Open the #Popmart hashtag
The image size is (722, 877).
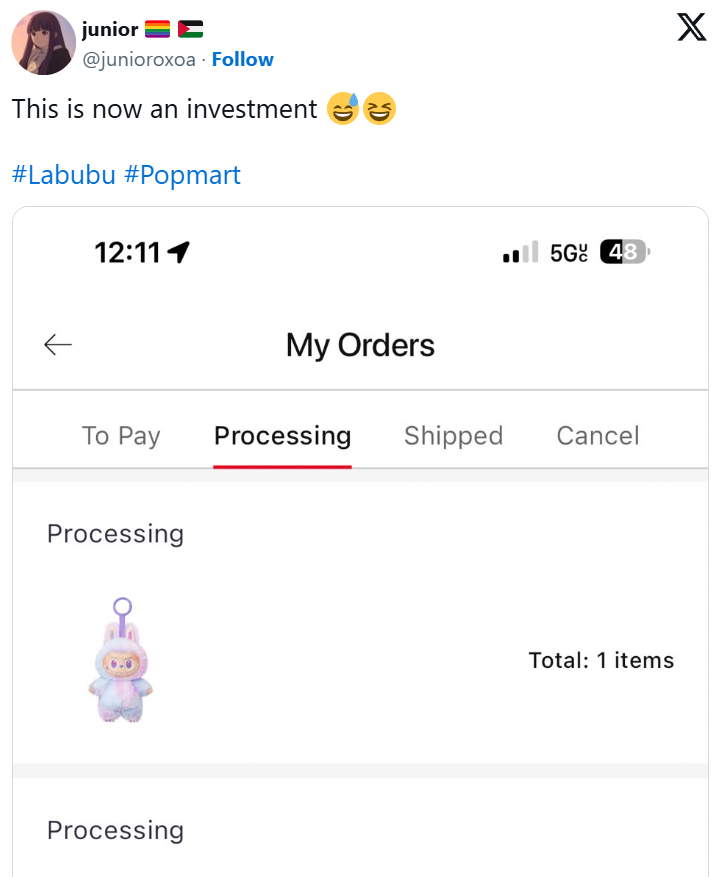tap(182, 176)
